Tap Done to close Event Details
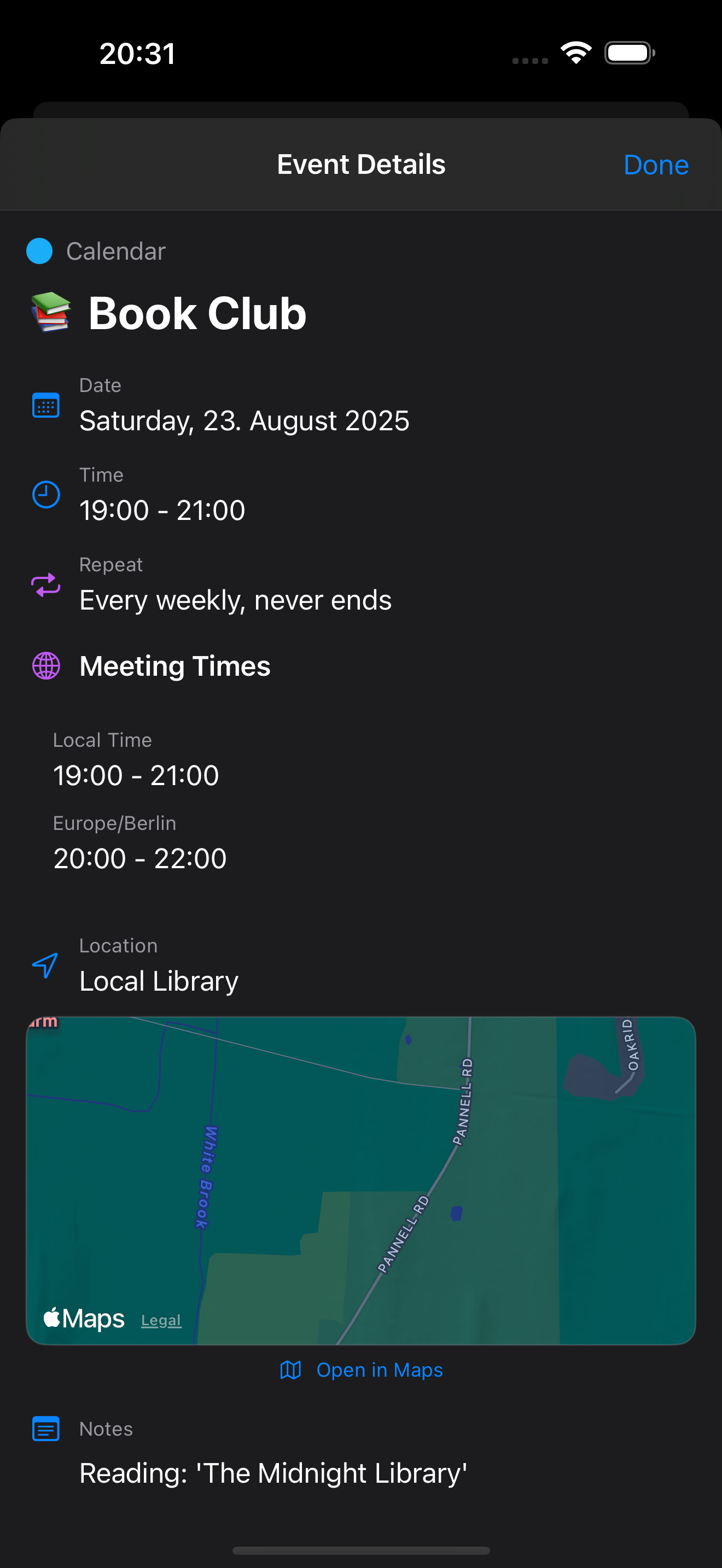Screen dimensions: 722x1568 [656, 165]
